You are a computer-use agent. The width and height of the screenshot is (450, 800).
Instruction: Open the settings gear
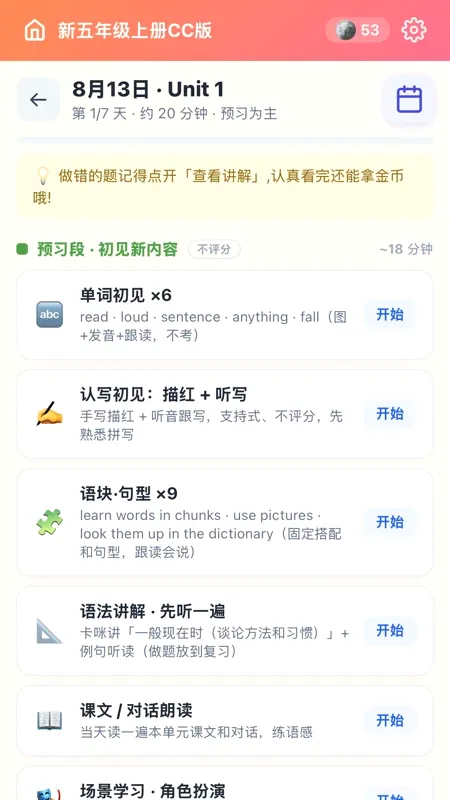click(x=414, y=30)
